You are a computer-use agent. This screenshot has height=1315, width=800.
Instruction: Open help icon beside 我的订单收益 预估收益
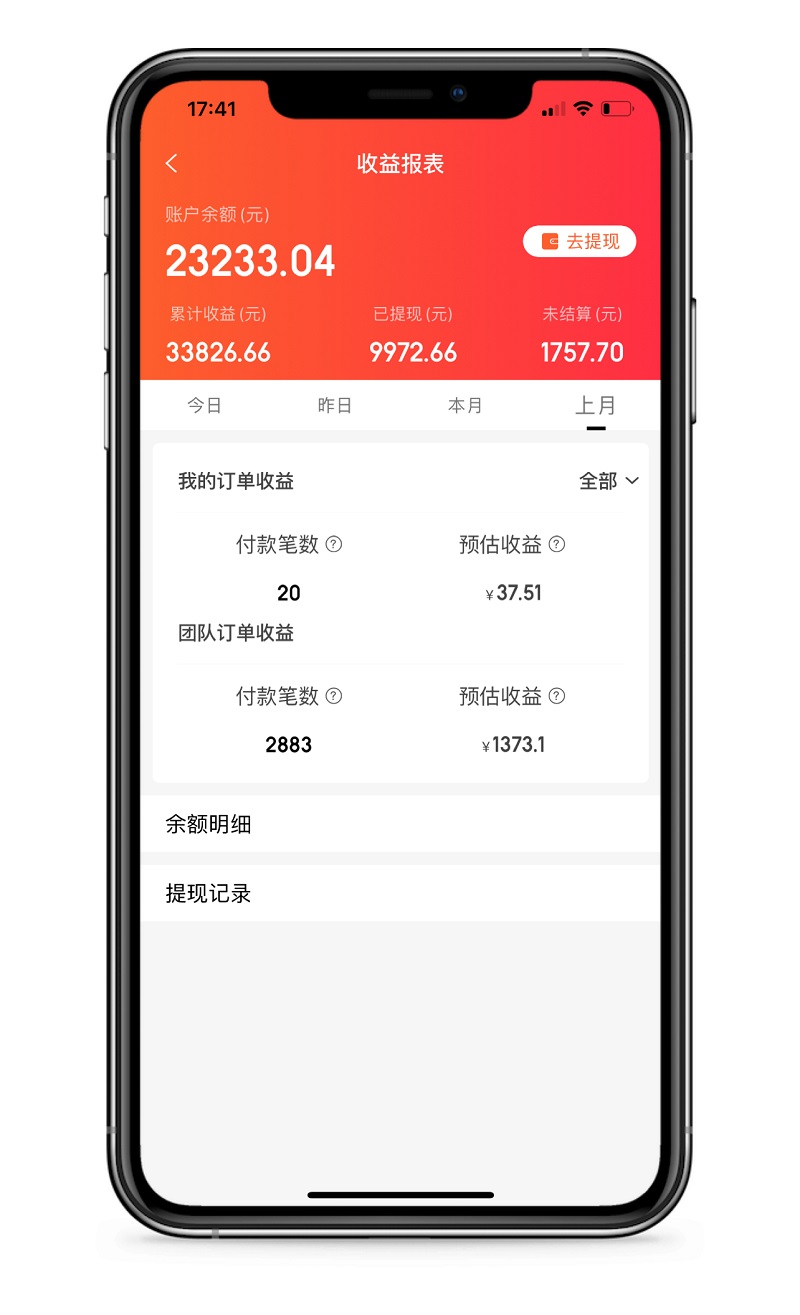[557, 544]
